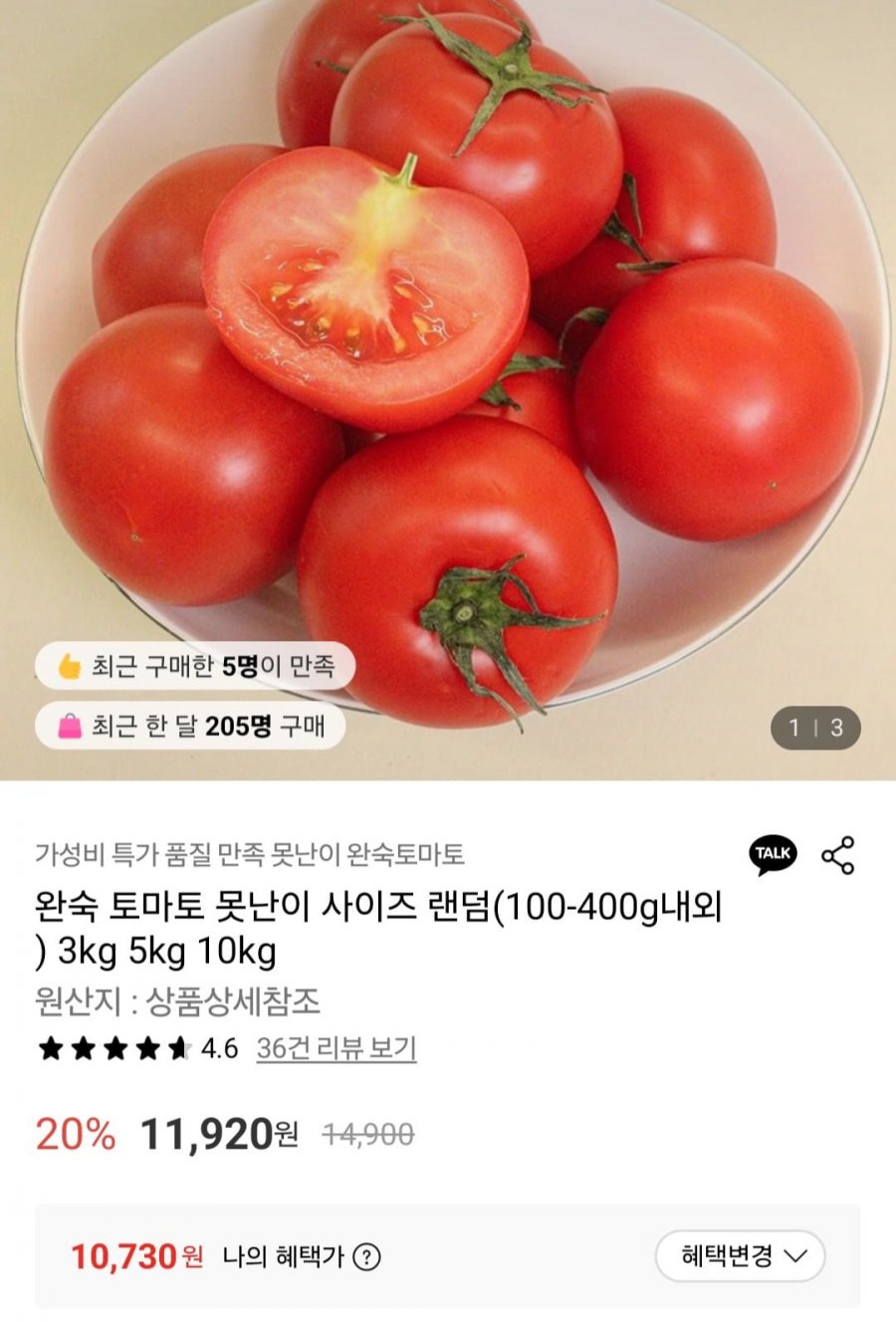This screenshot has width=896, height=1322.
Task: Show 나의 혜택가 help info
Action: (366, 1257)
